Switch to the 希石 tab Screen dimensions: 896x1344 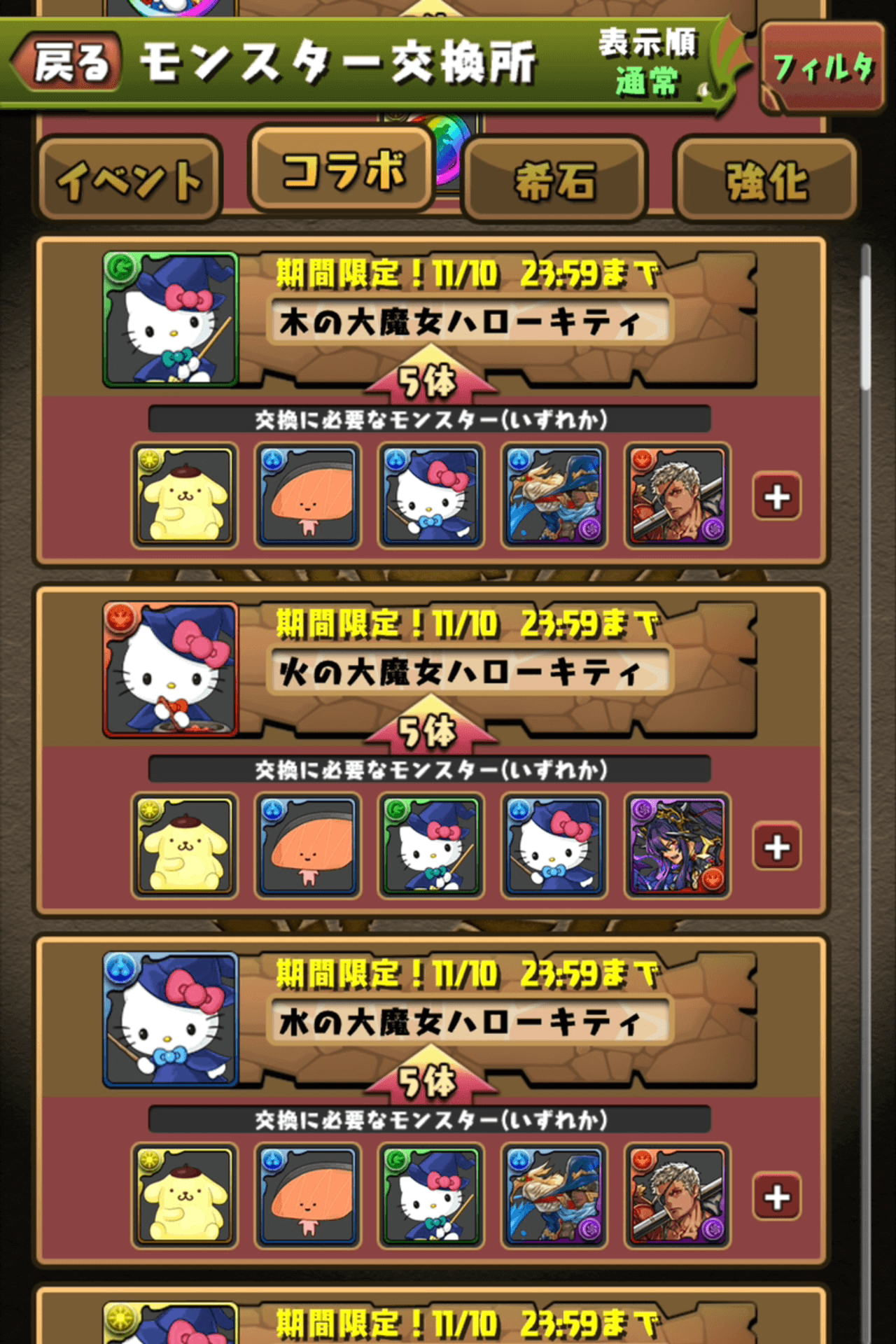555,180
